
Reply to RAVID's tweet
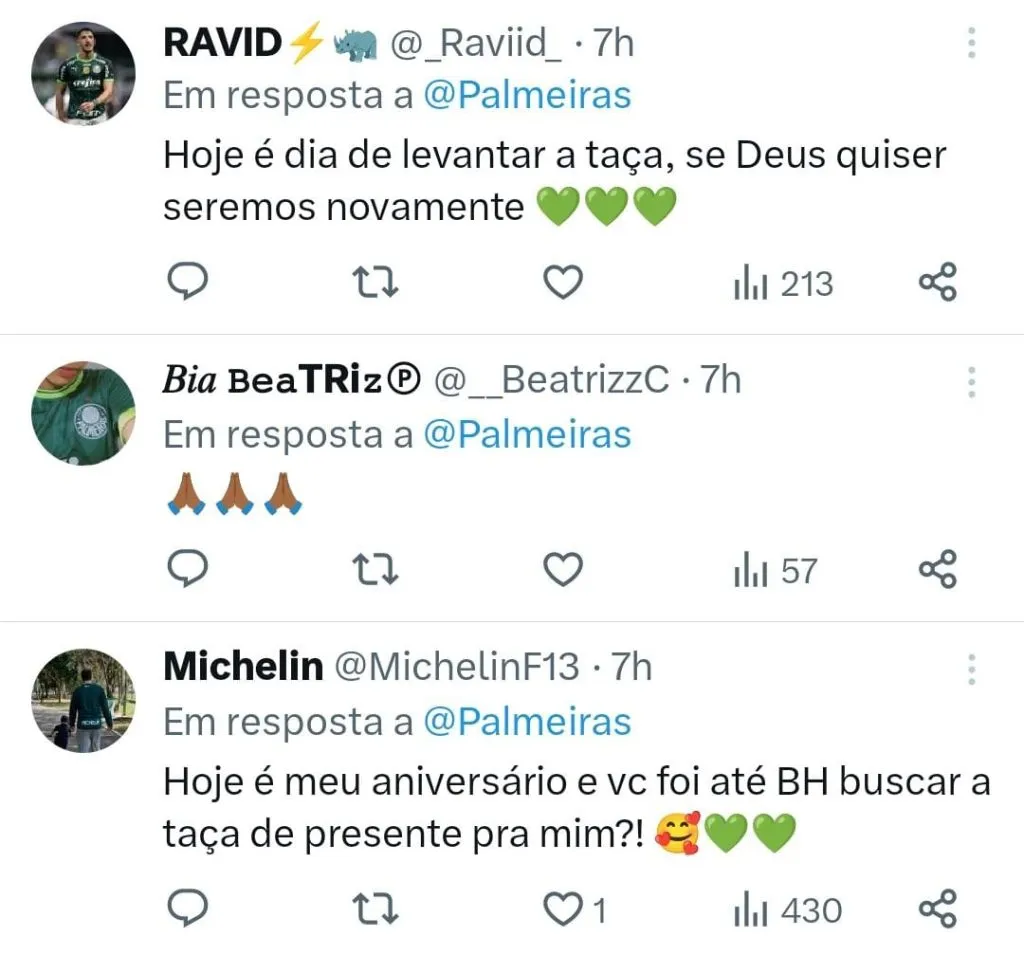click(x=185, y=284)
